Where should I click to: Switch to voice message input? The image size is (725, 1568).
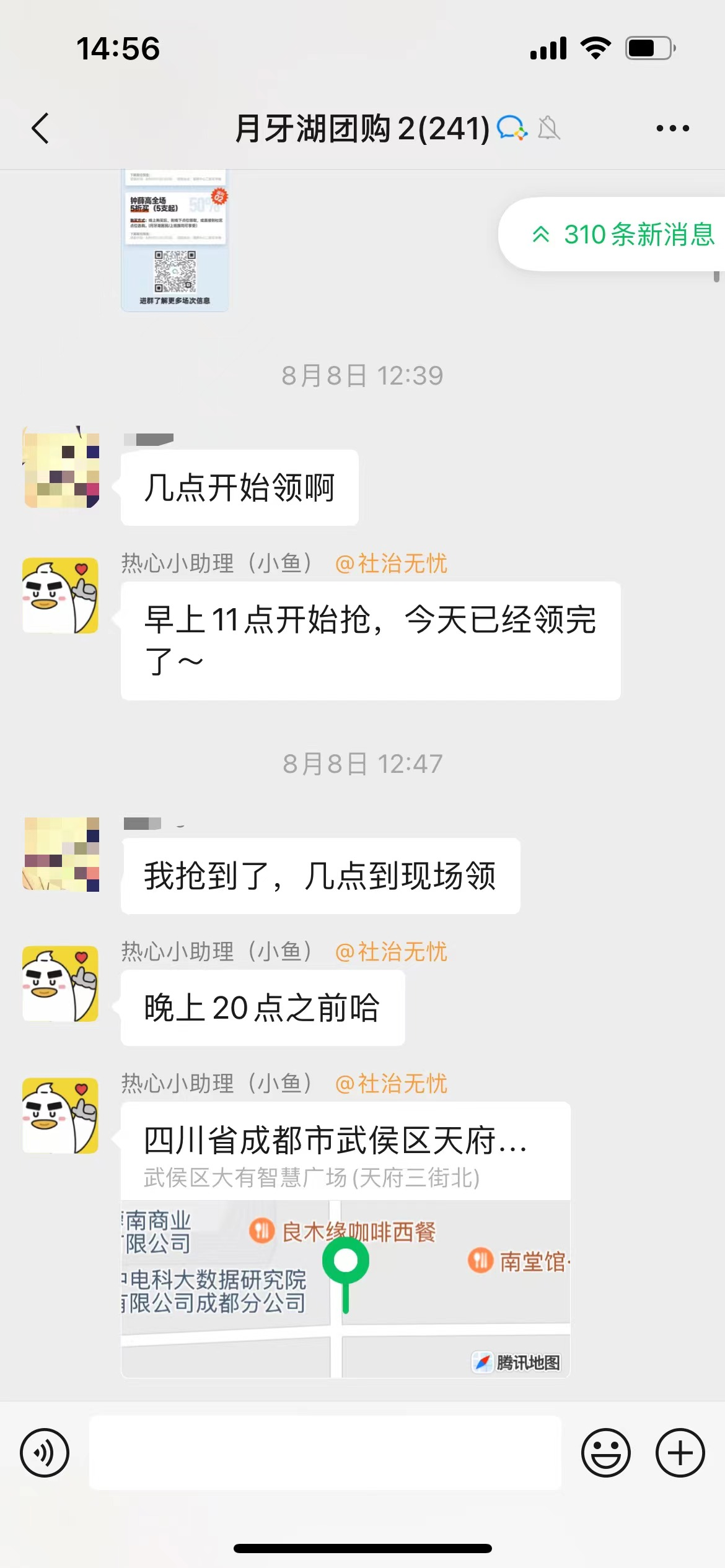[45, 1452]
